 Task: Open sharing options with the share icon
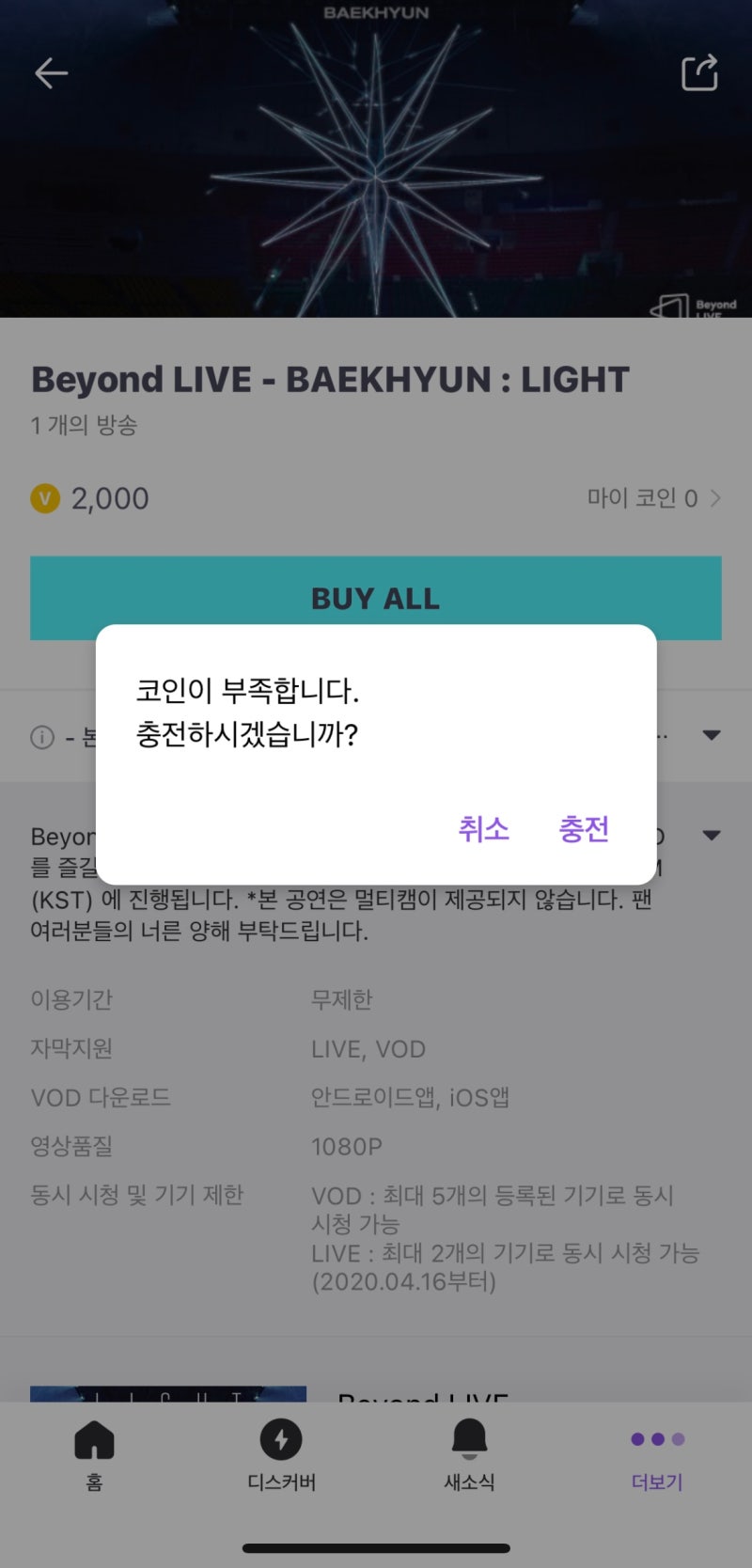click(699, 72)
